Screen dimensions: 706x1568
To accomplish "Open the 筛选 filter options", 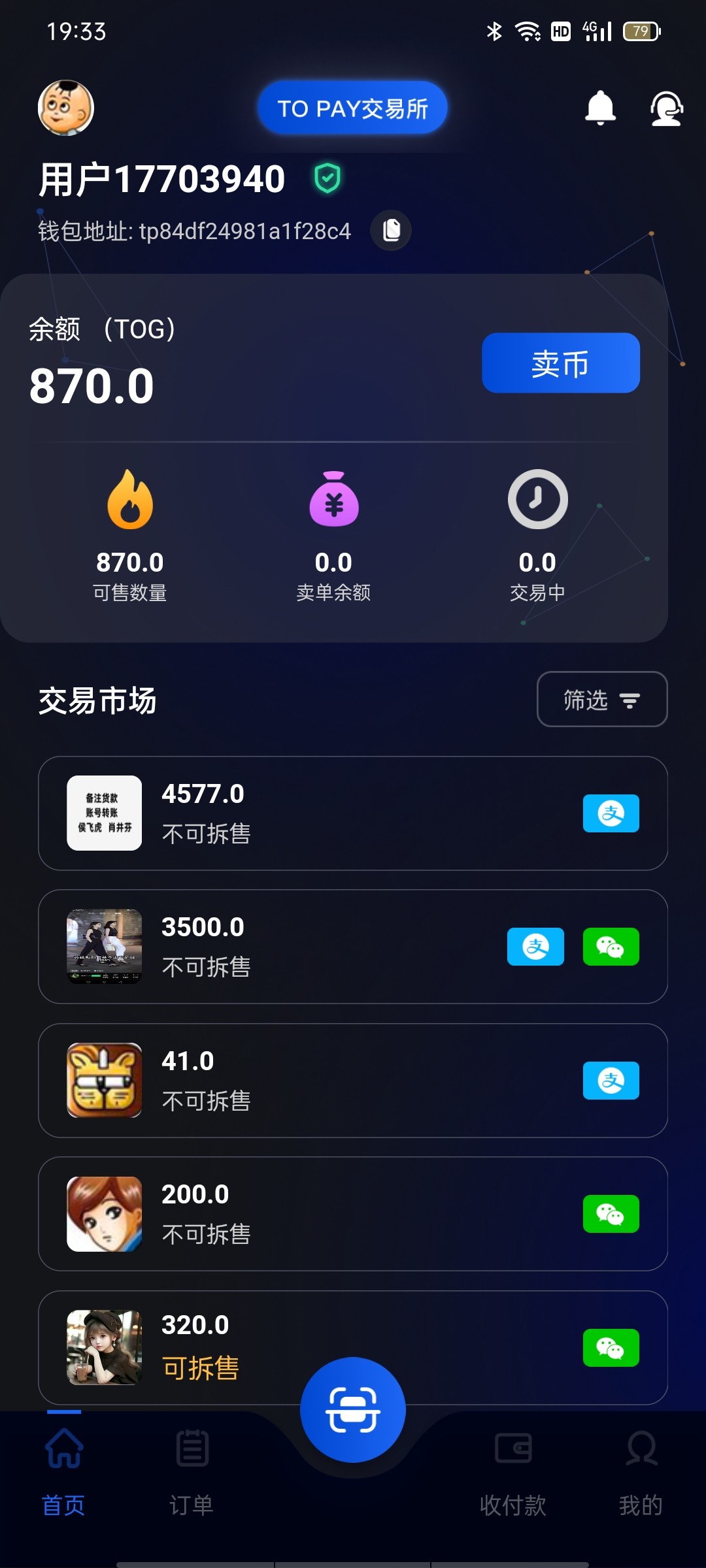I will (601, 700).
